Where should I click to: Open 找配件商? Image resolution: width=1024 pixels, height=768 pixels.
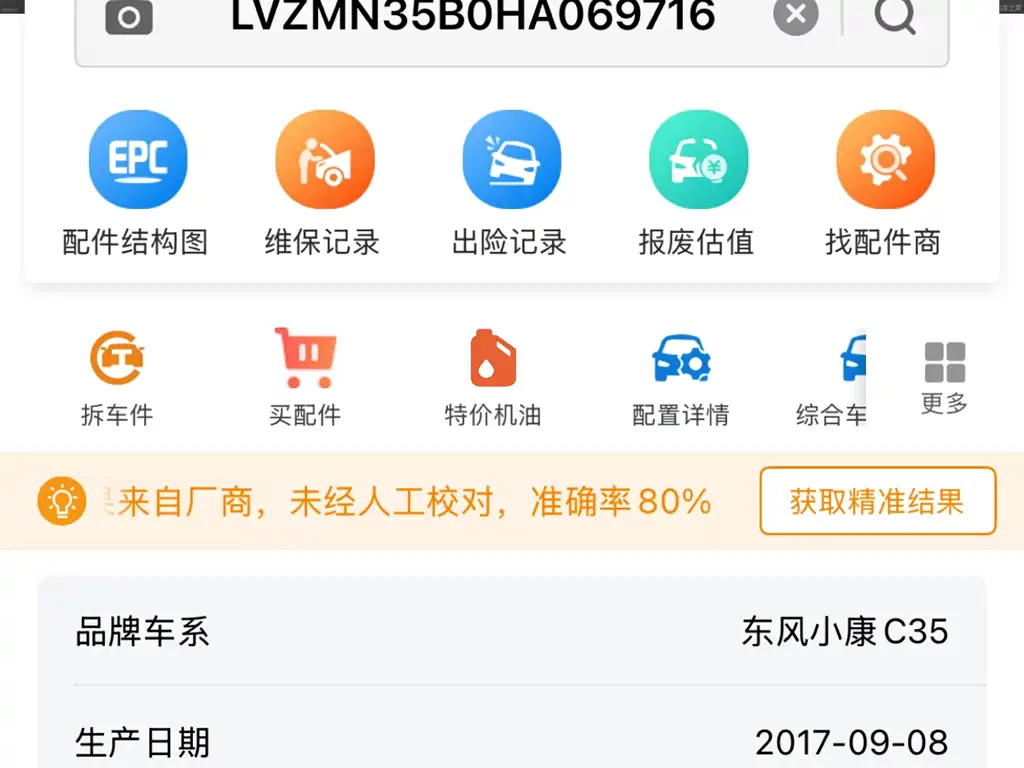coord(884,160)
